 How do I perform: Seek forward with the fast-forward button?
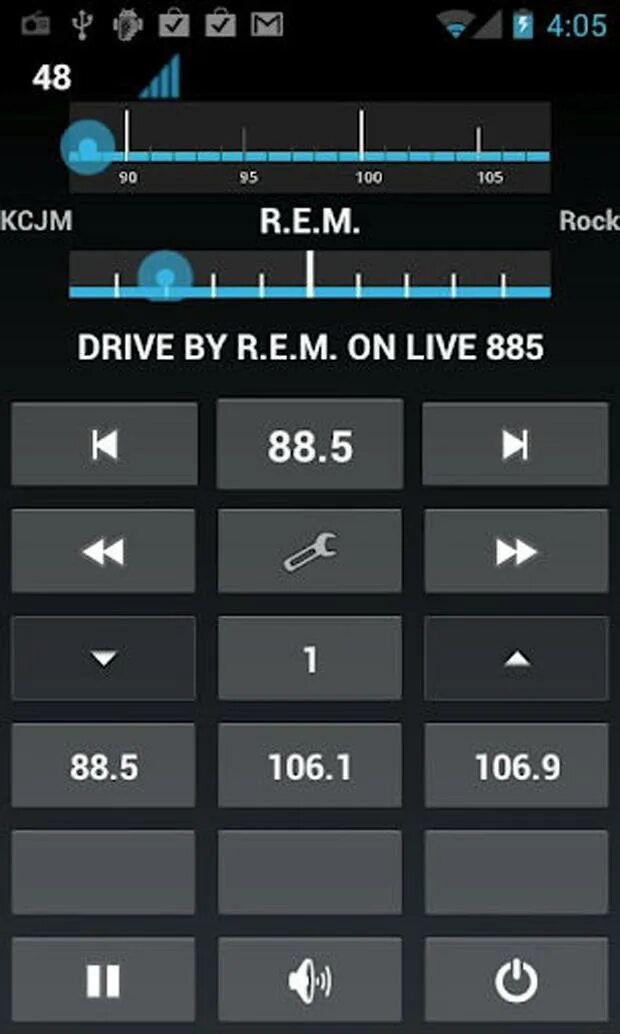pyautogui.click(x=516, y=551)
